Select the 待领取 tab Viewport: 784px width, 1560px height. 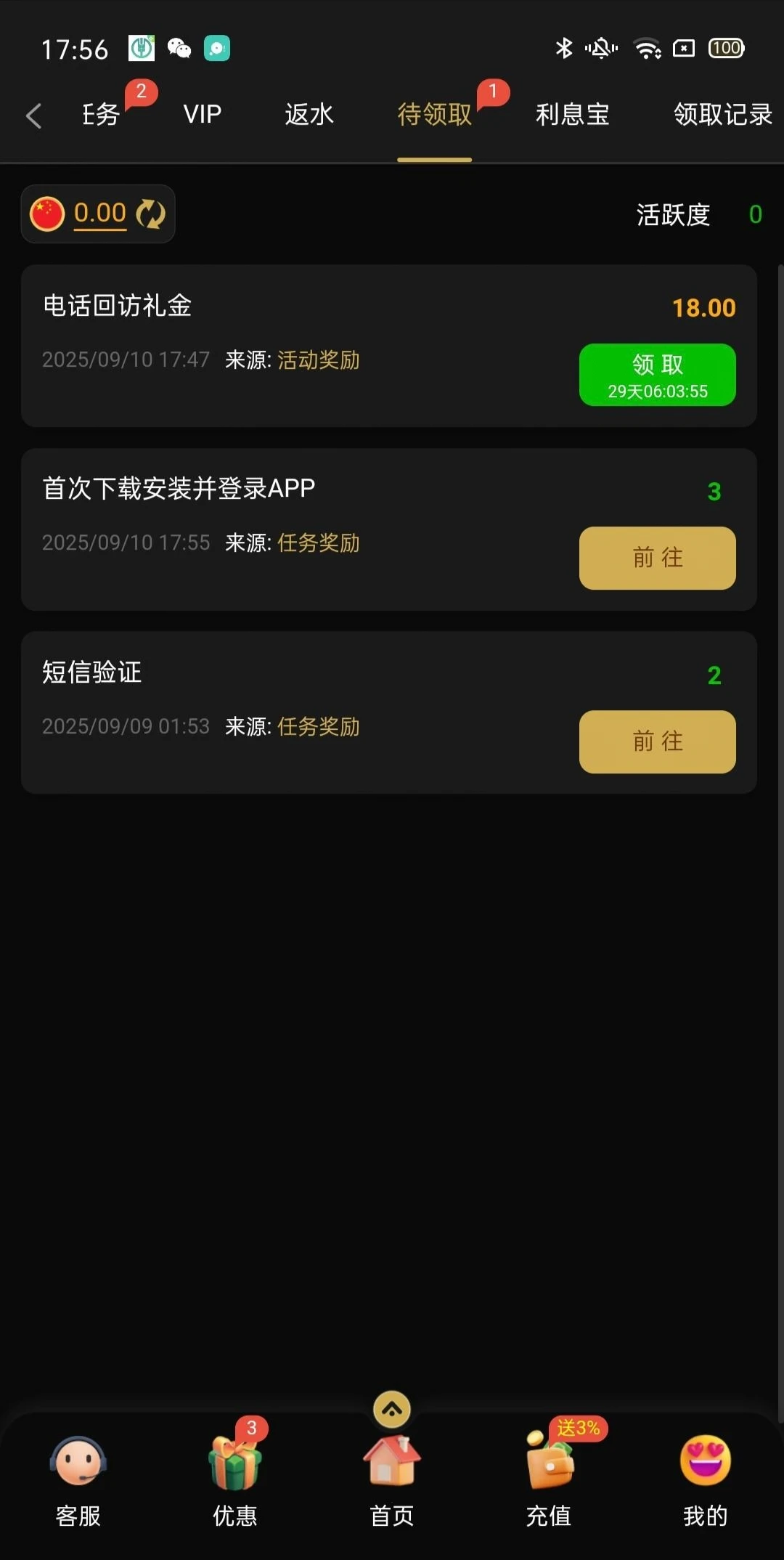434,115
